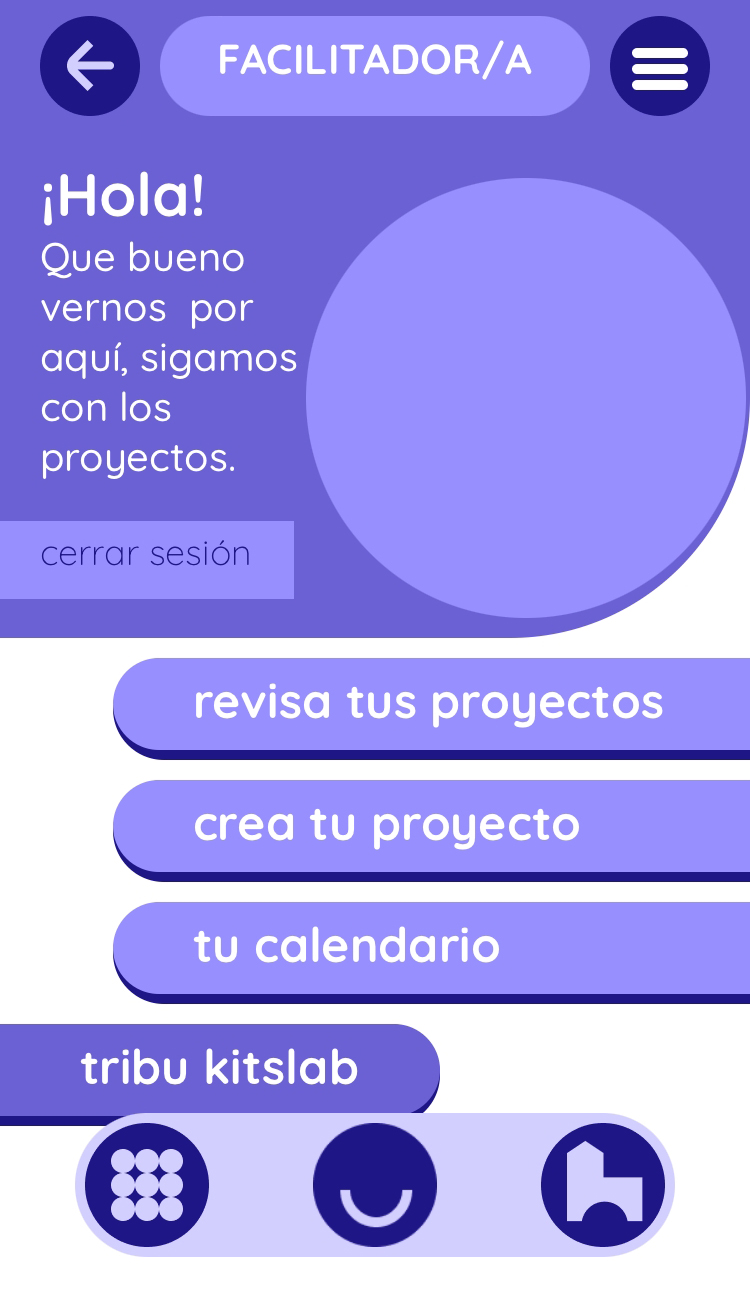Tap the smile icon in bottom bar
Screen dimensions: 750x1297
375,1185
